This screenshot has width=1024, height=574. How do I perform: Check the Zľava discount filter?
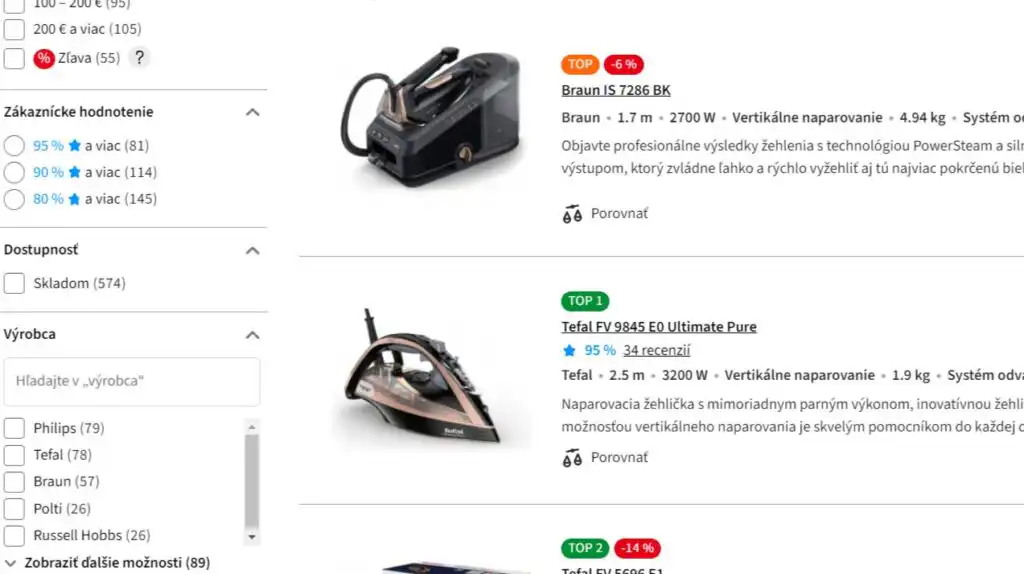[14, 58]
